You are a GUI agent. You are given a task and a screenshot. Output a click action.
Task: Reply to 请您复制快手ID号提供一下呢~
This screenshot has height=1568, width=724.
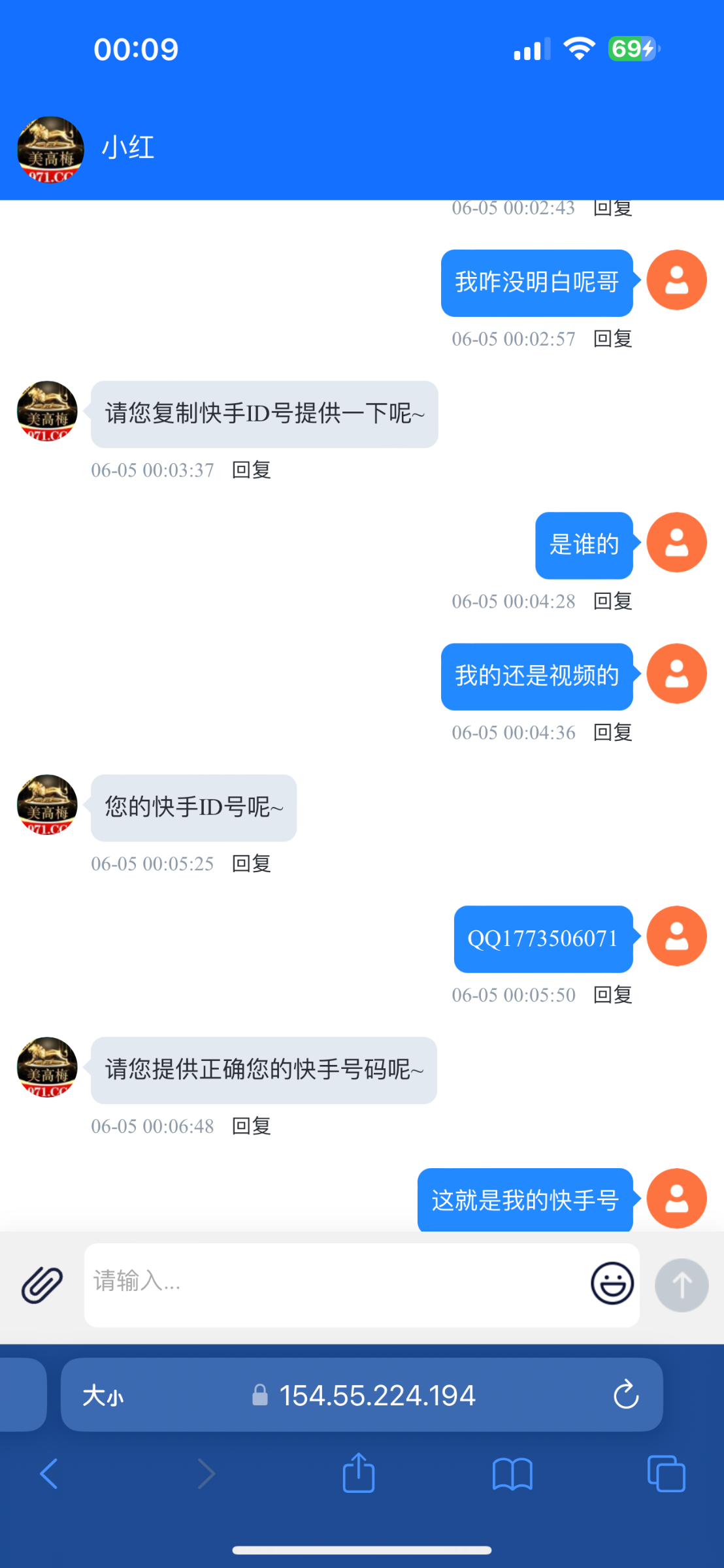(x=251, y=470)
